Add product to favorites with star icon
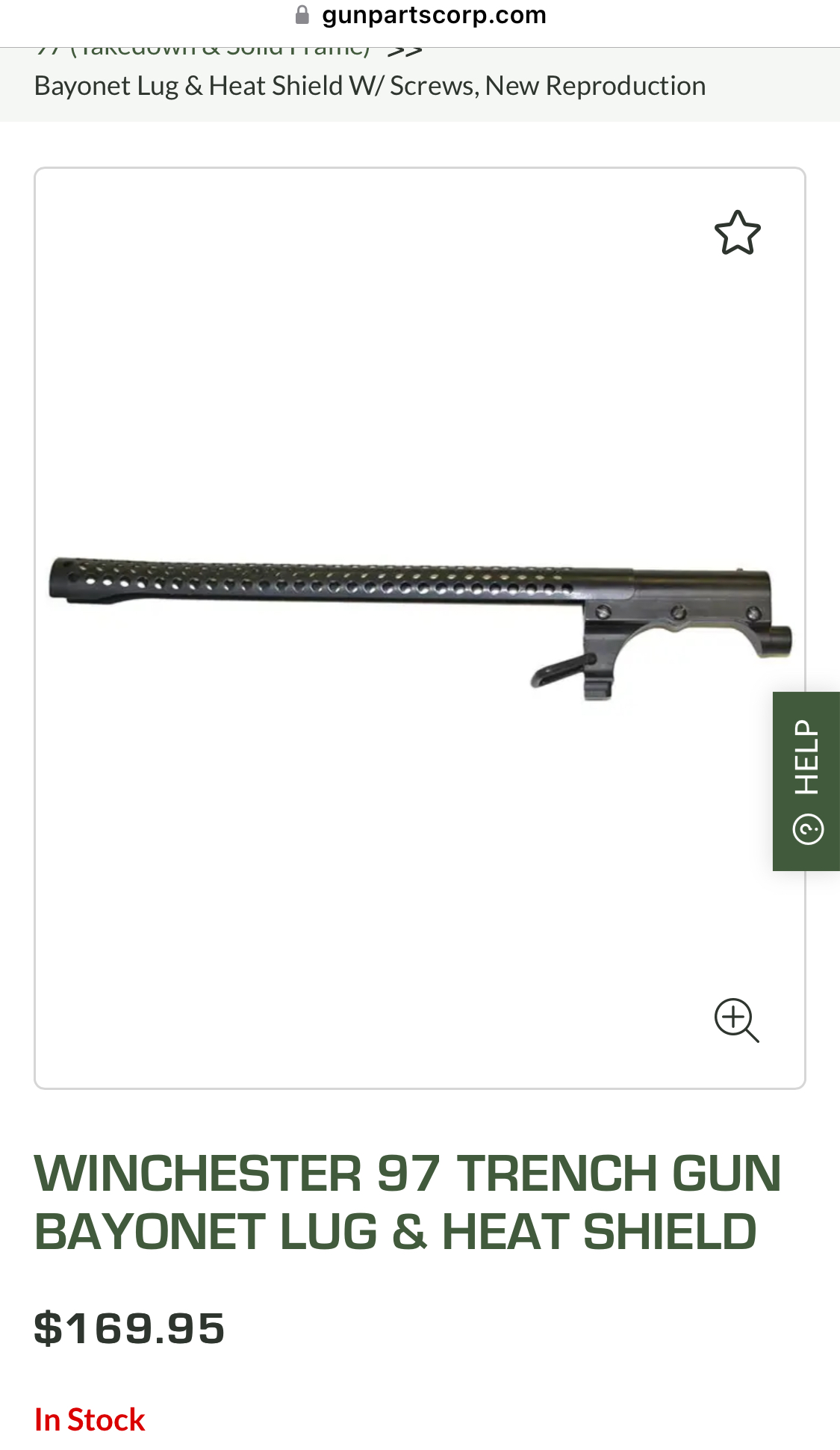This screenshot has height=1450, width=840. coord(737,233)
